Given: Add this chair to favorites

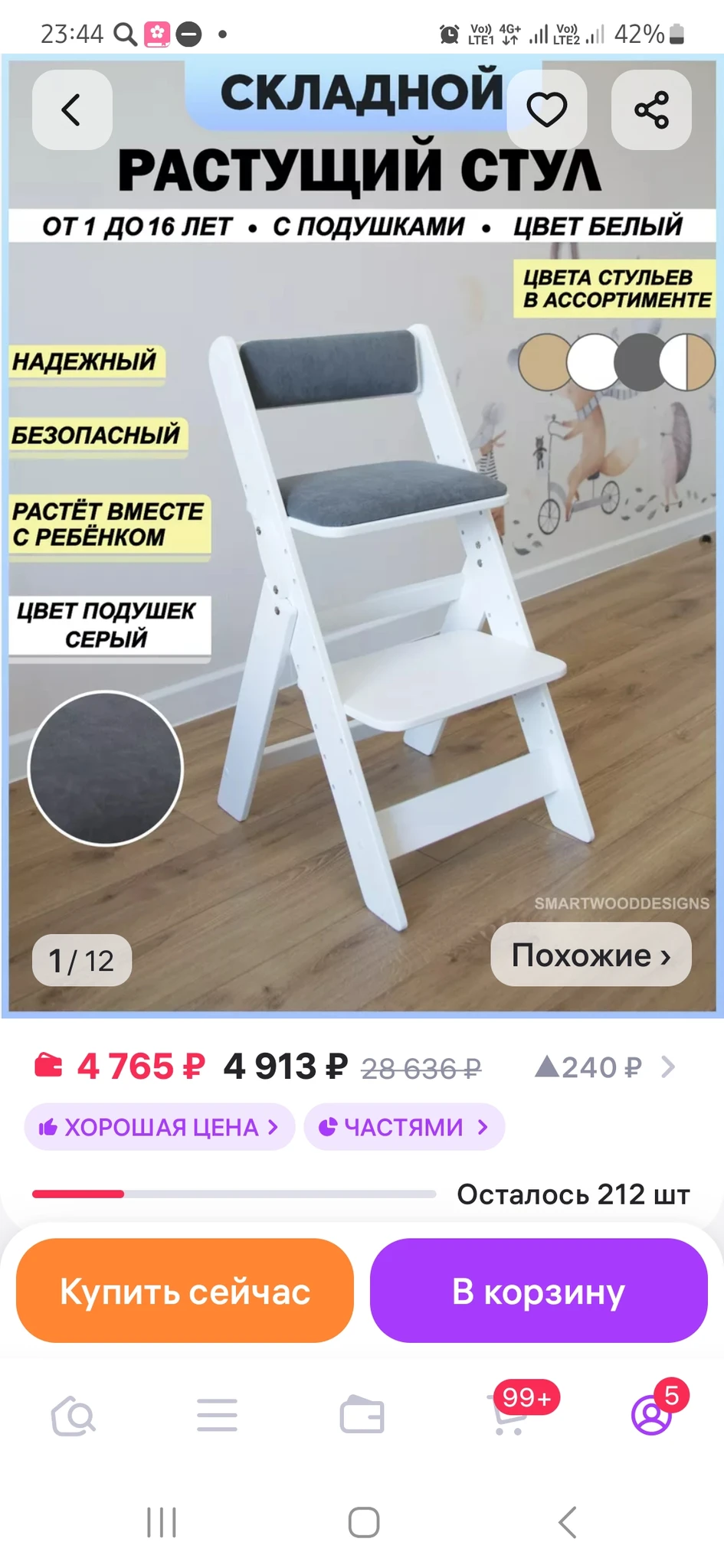Looking at the screenshot, I should (x=547, y=109).
